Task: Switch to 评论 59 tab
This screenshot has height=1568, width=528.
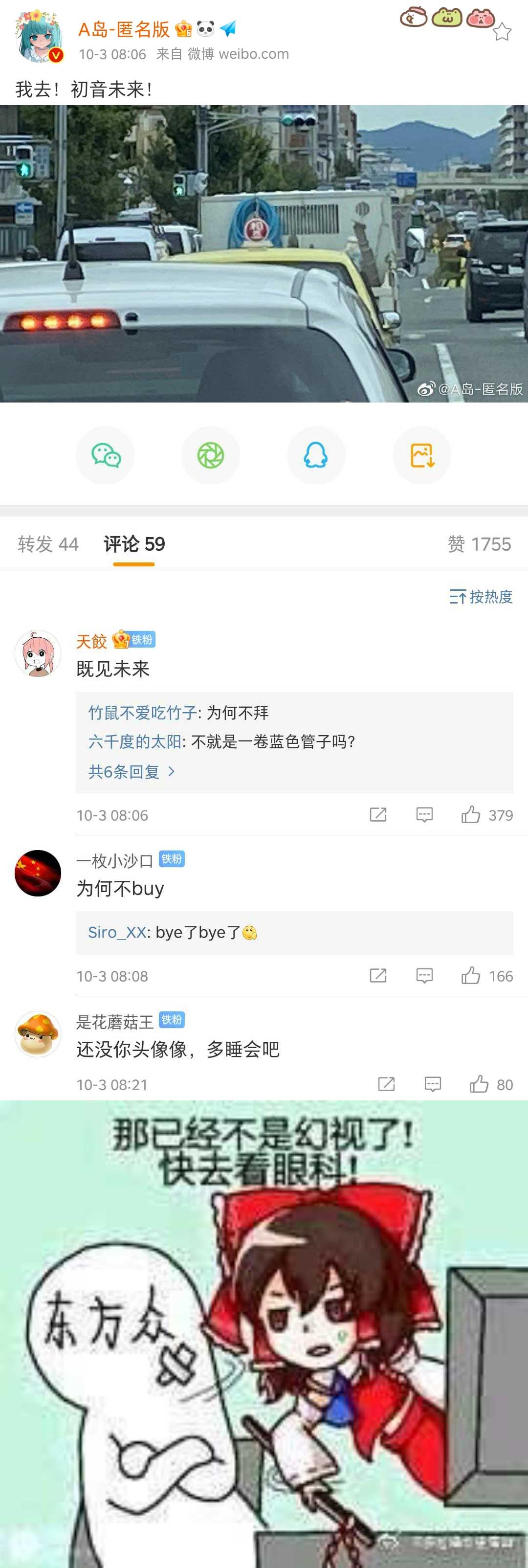Action: click(x=134, y=544)
